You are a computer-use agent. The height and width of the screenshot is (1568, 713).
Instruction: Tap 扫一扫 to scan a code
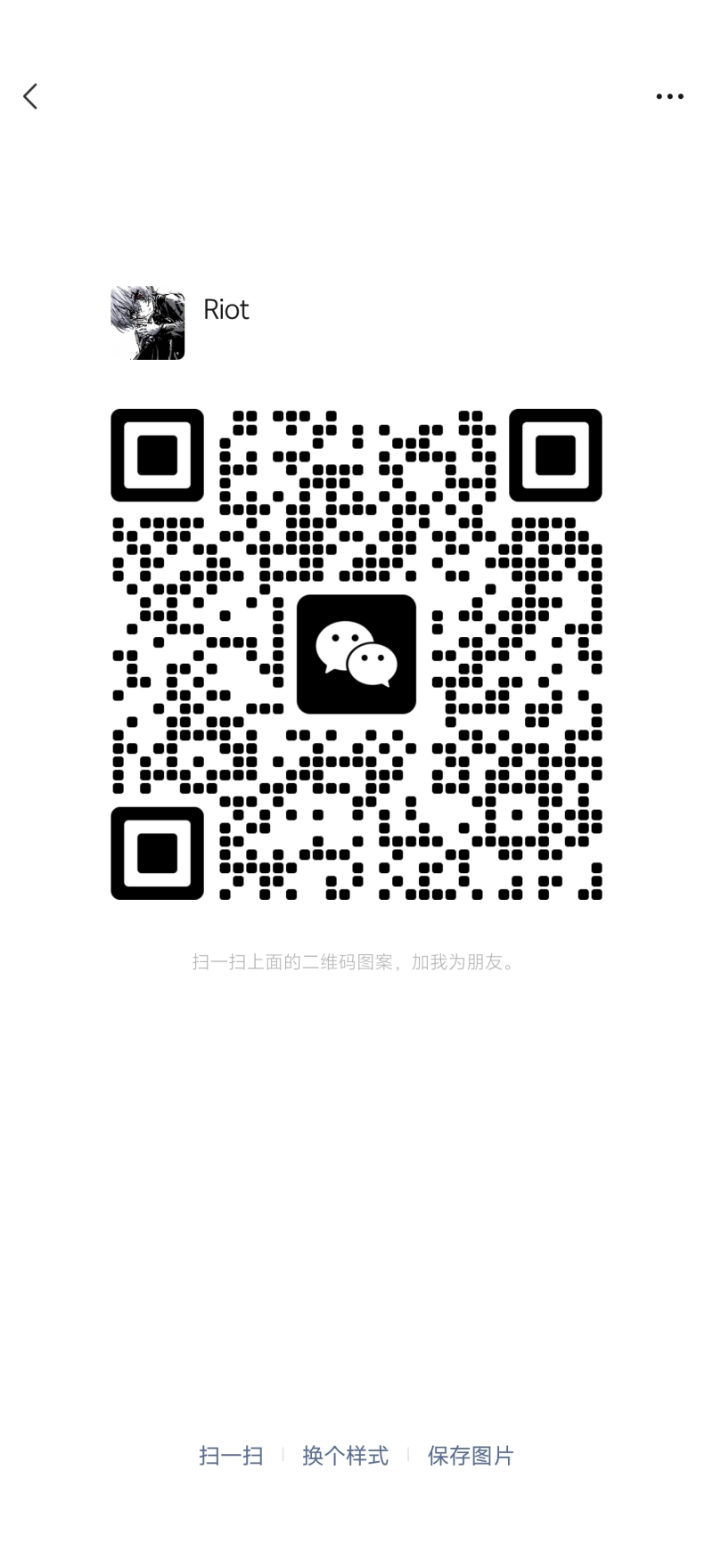point(231,1455)
